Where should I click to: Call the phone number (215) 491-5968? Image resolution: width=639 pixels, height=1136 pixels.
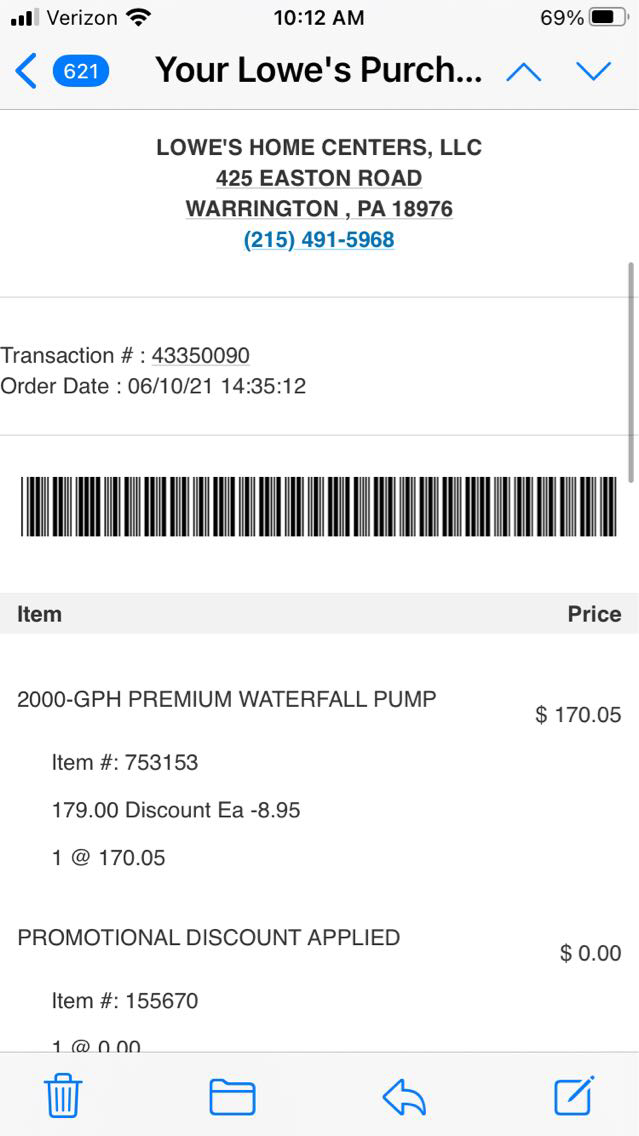(x=319, y=240)
